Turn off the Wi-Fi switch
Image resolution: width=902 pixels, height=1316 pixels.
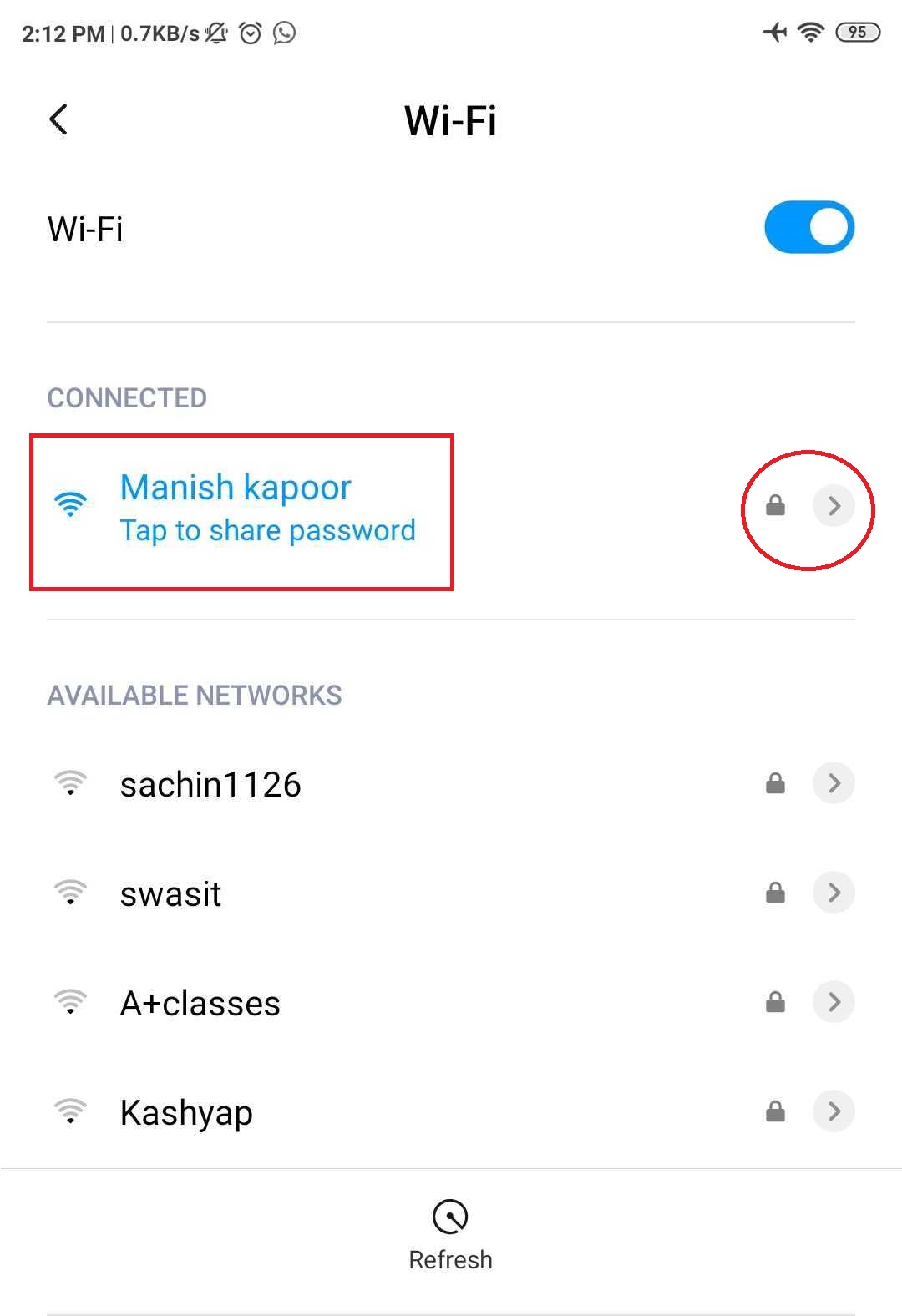pyautogui.click(x=808, y=227)
